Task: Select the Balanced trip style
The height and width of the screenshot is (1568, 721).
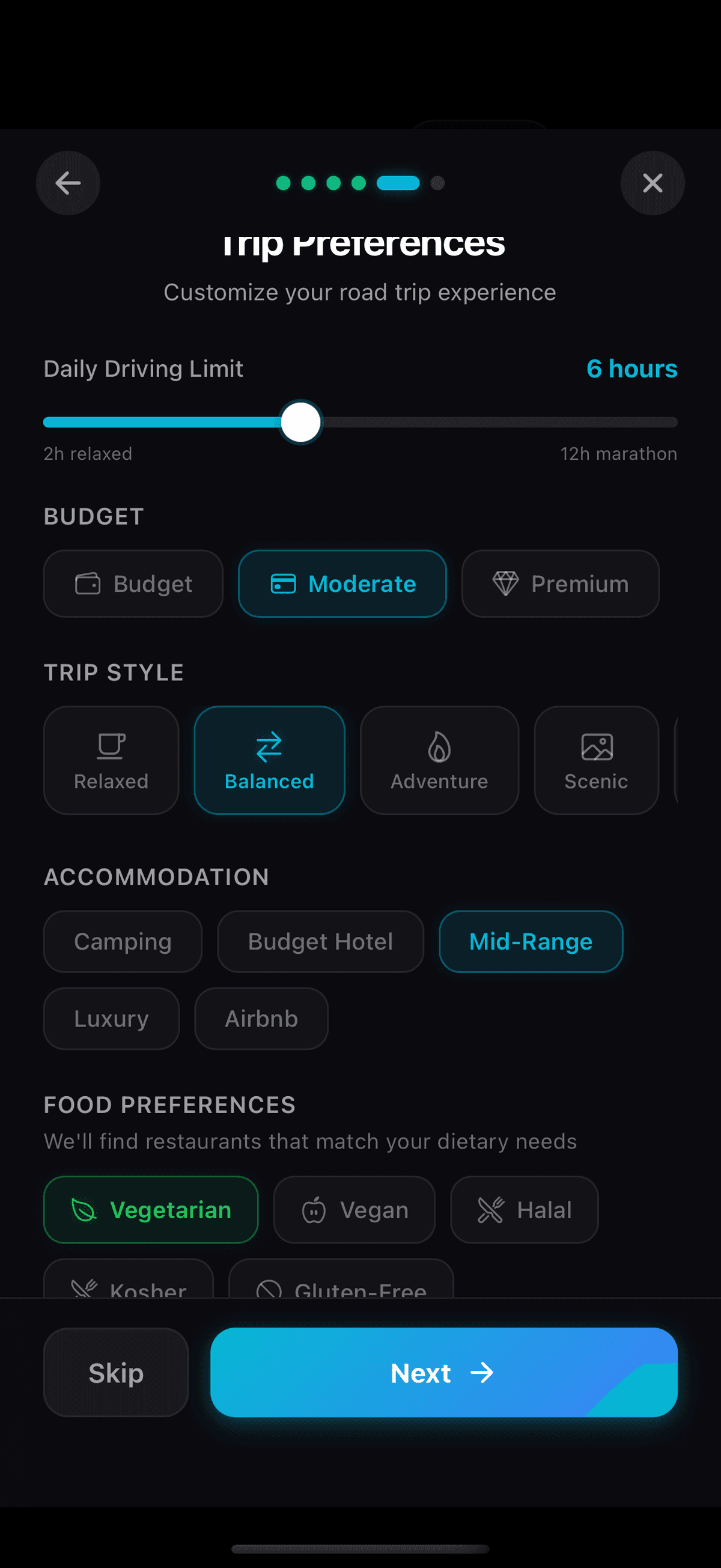Action: point(270,760)
